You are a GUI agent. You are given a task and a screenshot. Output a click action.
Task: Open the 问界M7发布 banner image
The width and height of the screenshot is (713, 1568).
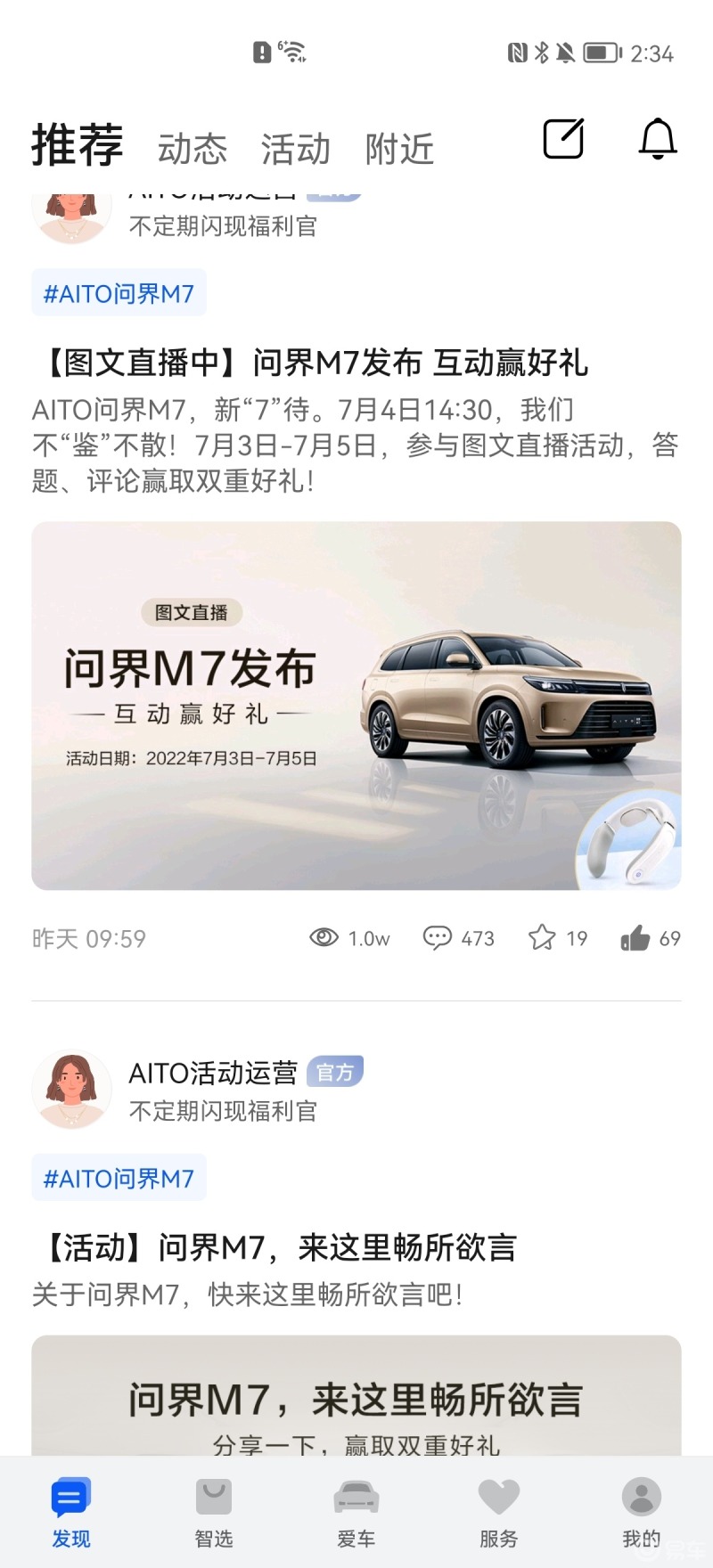pyautogui.click(x=356, y=704)
